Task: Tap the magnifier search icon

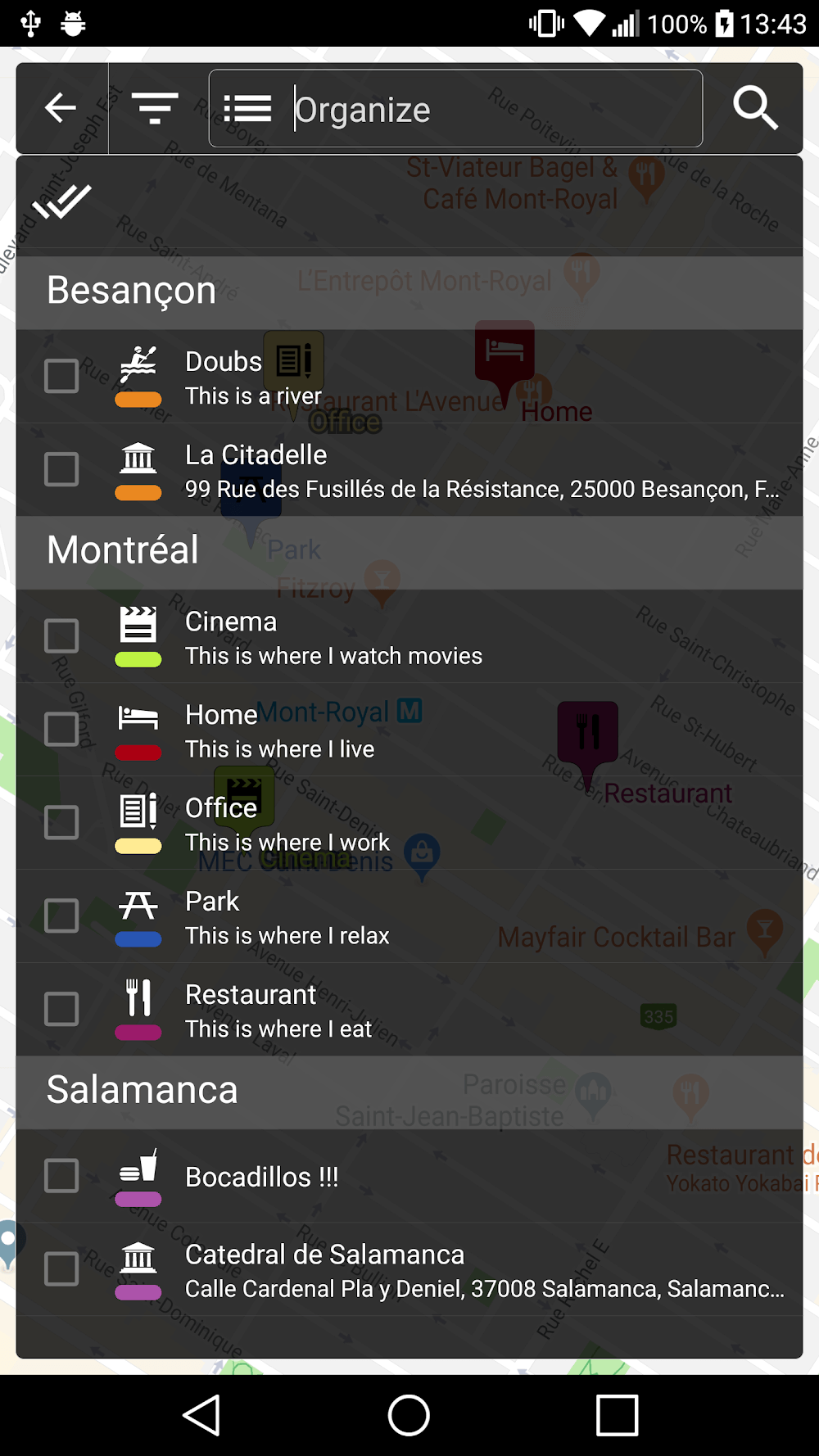Action: tap(754, 108)
